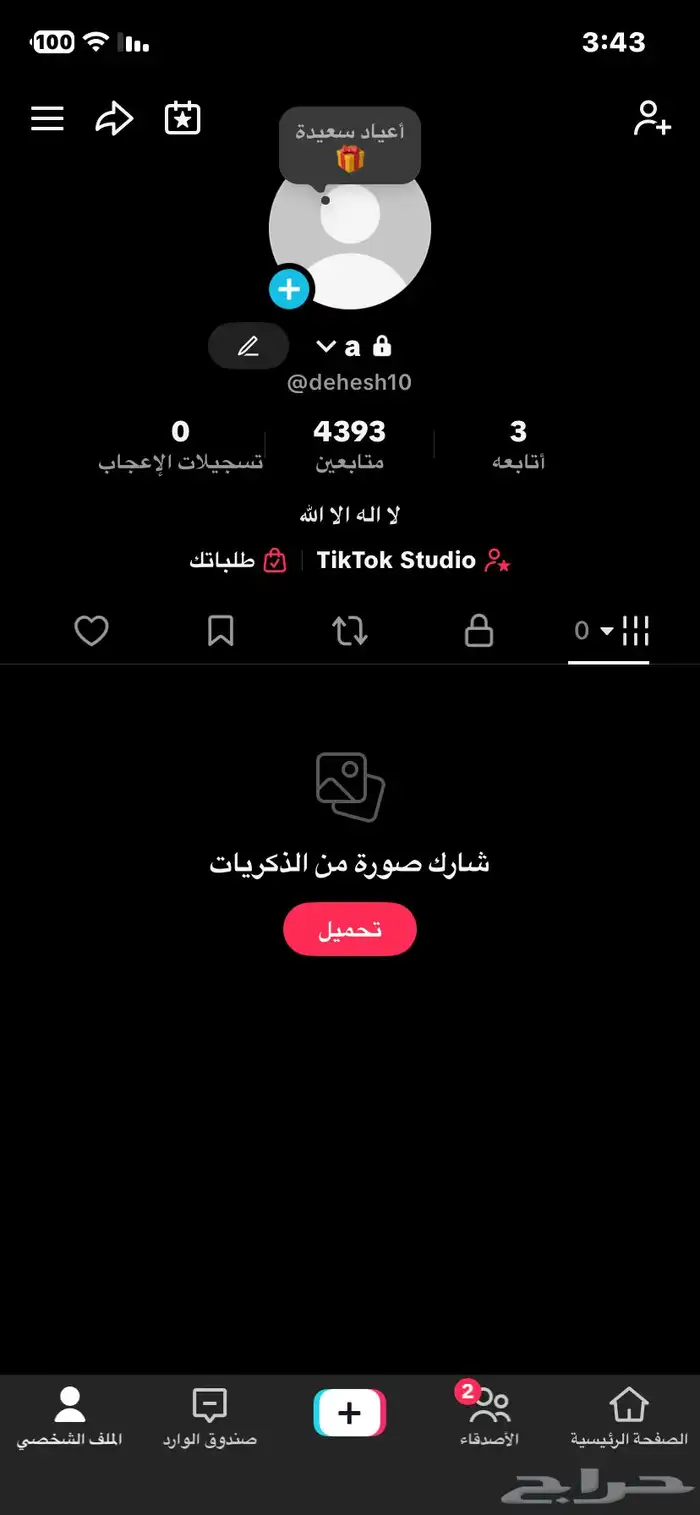This screenshot has width=700, height=1515.
Task: Edit profile using the pencil button
Action: [248, 347]
